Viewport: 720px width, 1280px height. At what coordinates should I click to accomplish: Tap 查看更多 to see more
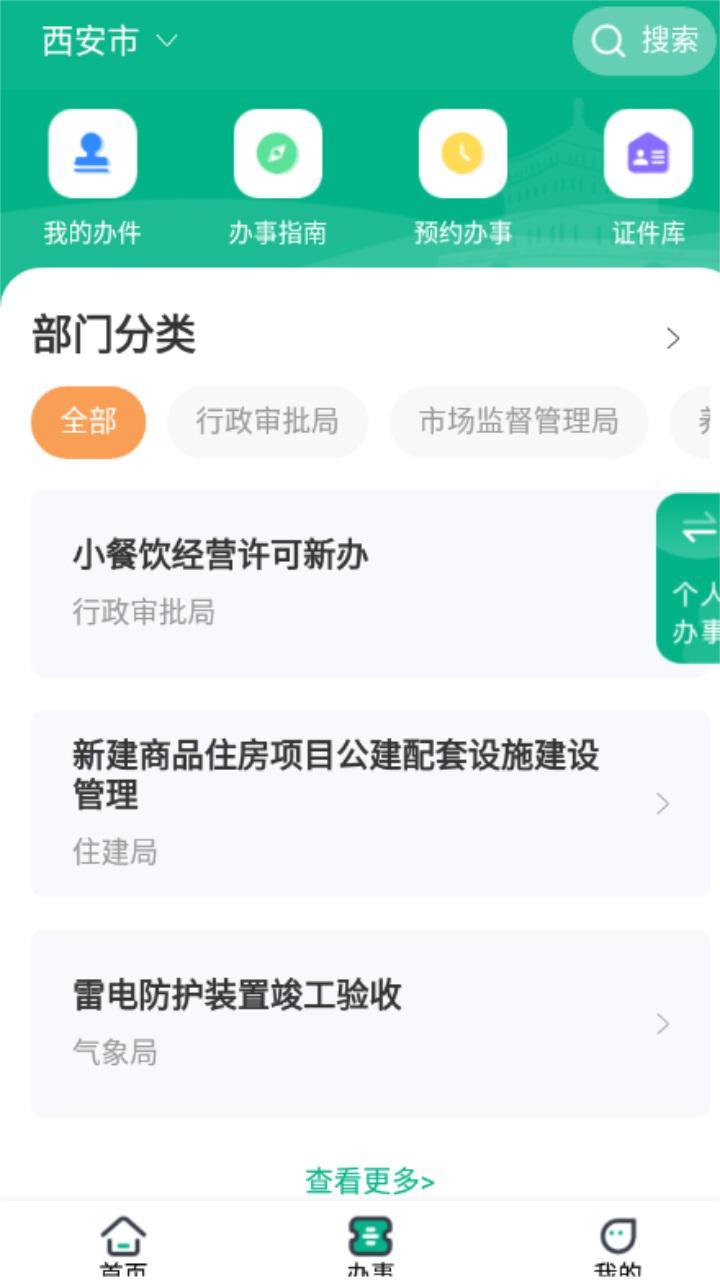[x=370, y=1181]
